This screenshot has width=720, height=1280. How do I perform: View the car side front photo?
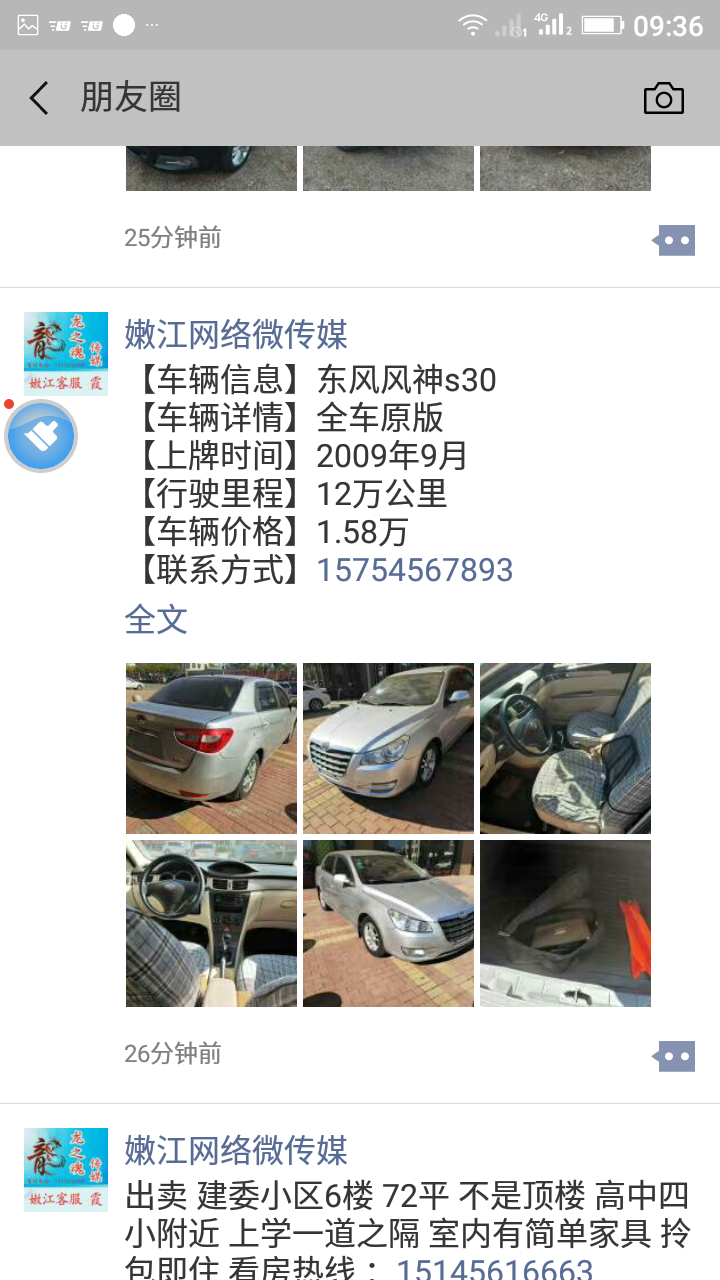coord(388,923)
